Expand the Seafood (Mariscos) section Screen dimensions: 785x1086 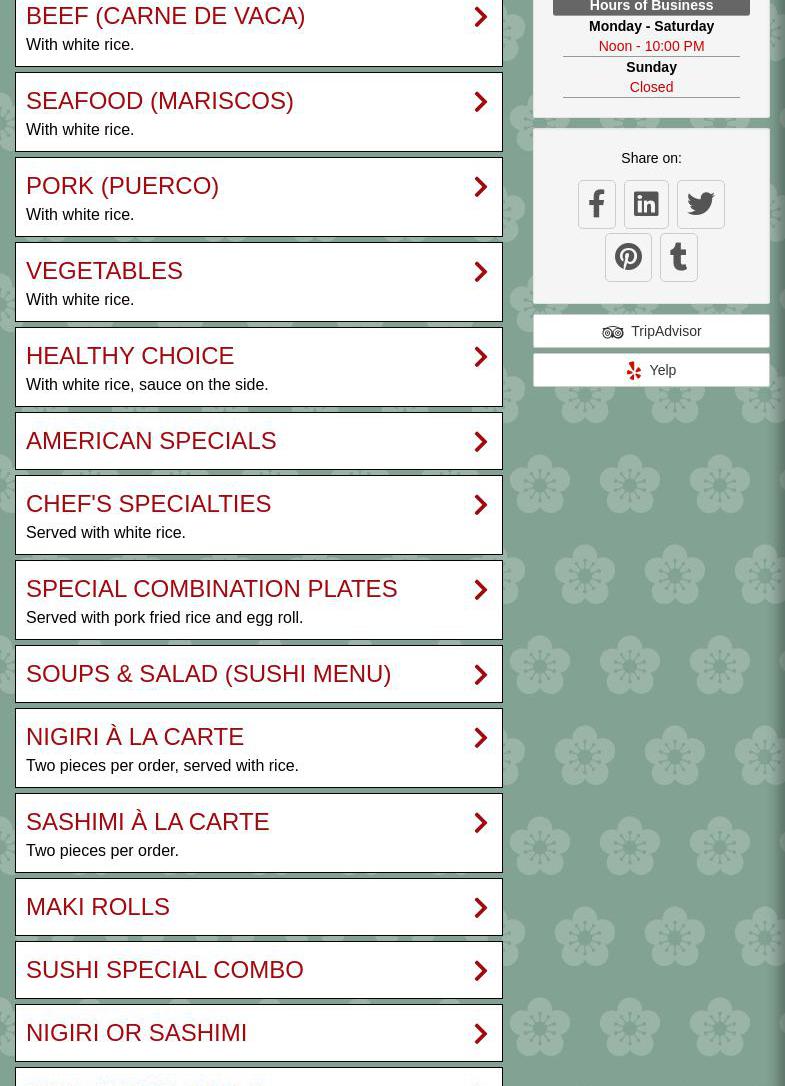coord(258,113)
